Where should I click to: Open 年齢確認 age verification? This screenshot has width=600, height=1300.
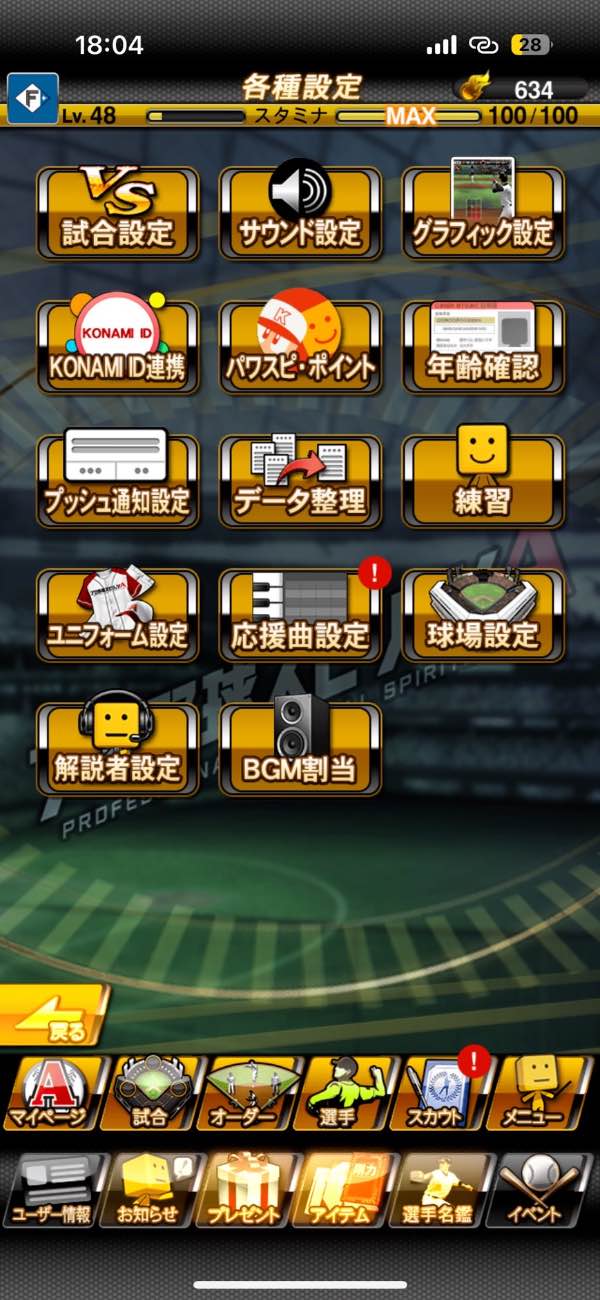coord(483,347)
